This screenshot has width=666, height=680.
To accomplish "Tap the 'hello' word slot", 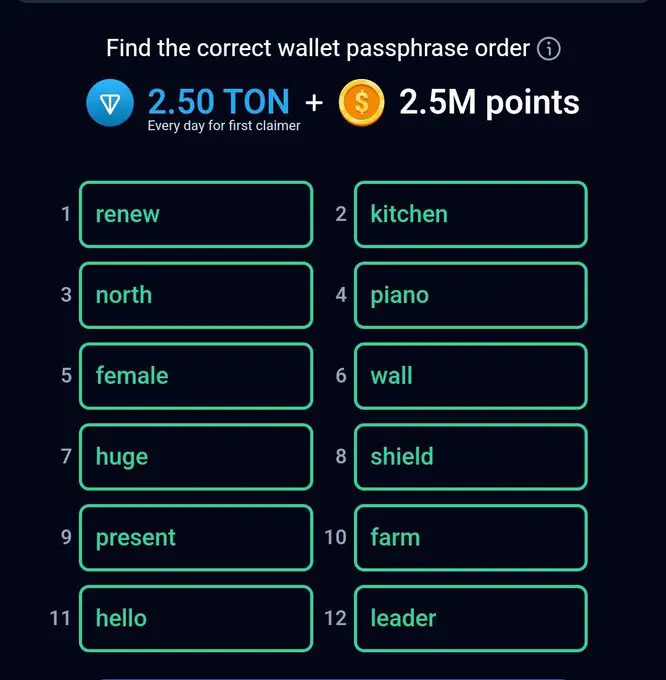I will click(x=196, y=618).
